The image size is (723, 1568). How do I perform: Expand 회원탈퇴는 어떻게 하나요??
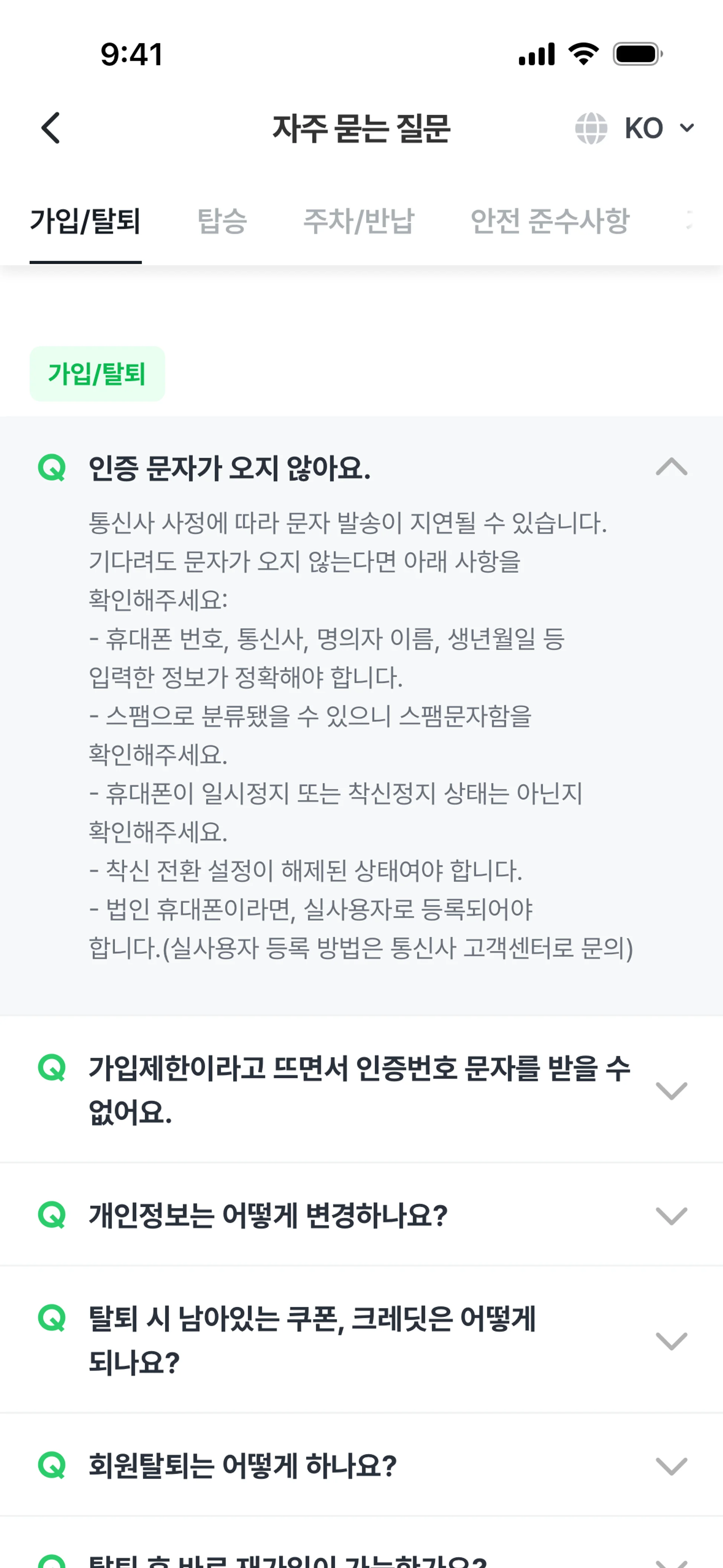[x=671, y=1466]
